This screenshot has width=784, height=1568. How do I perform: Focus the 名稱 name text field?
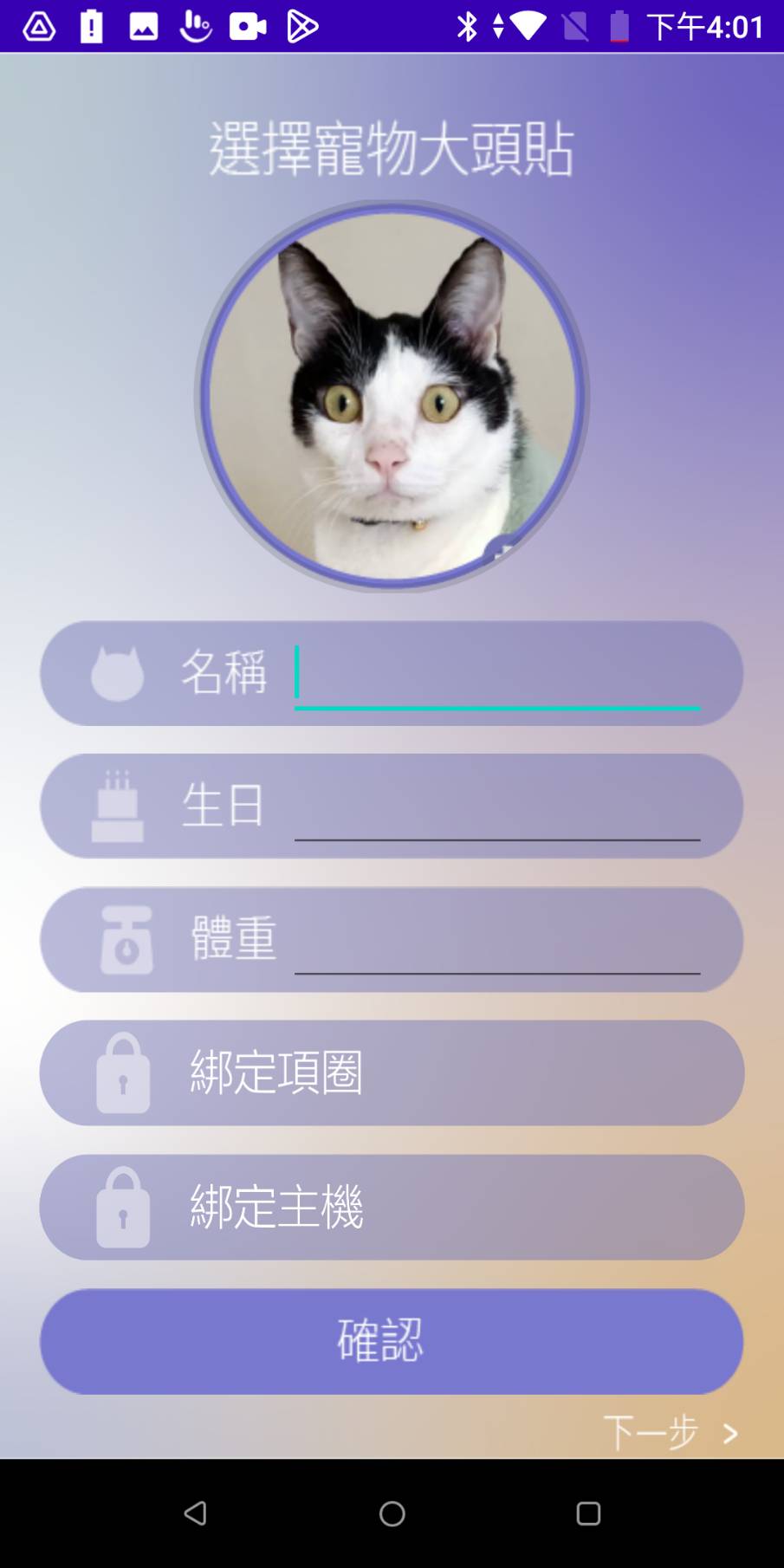pyautogui.click(x=496, y=674)
